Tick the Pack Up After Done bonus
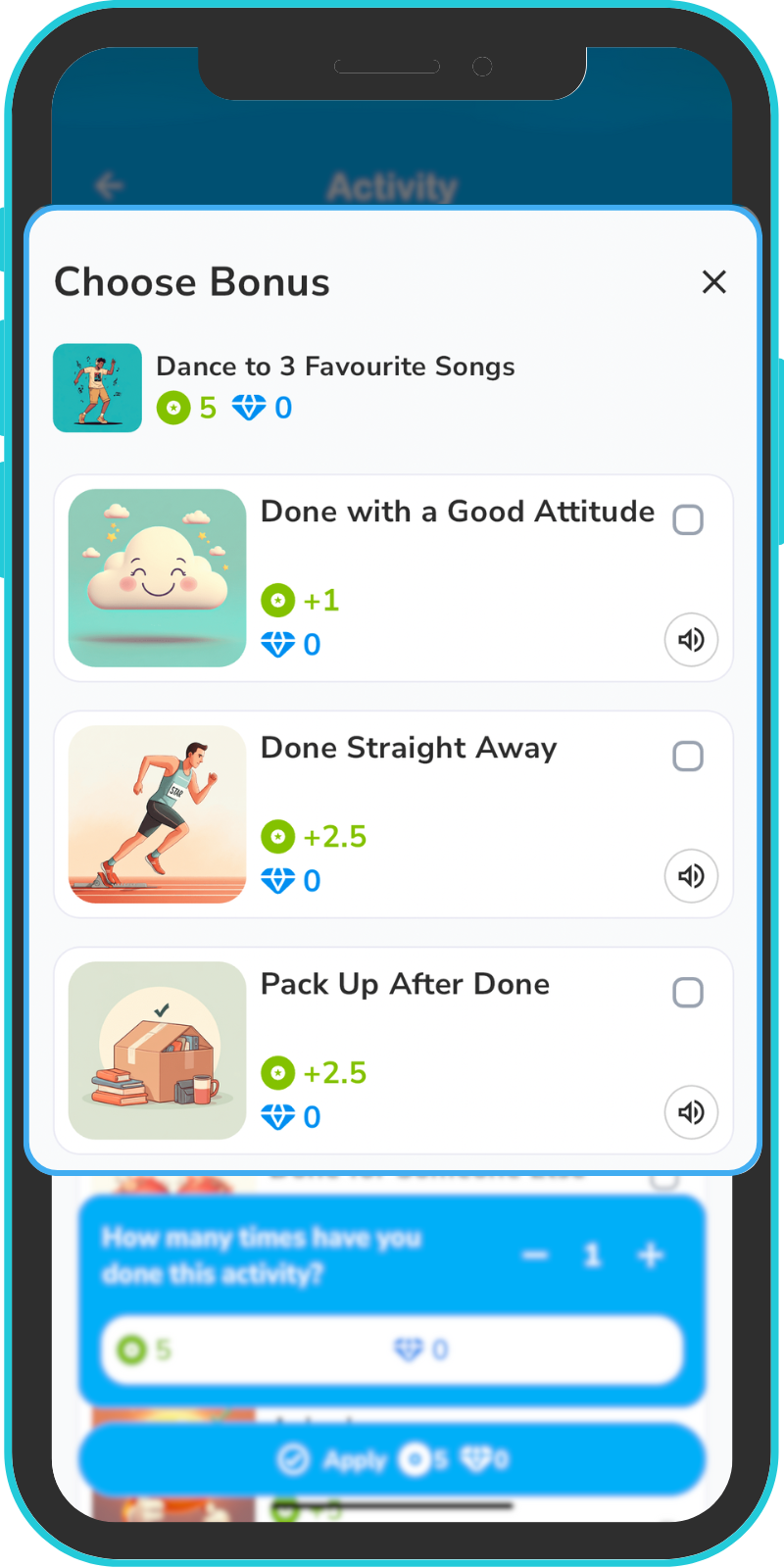The image size is (784, 1568). (x=688, y=993)
